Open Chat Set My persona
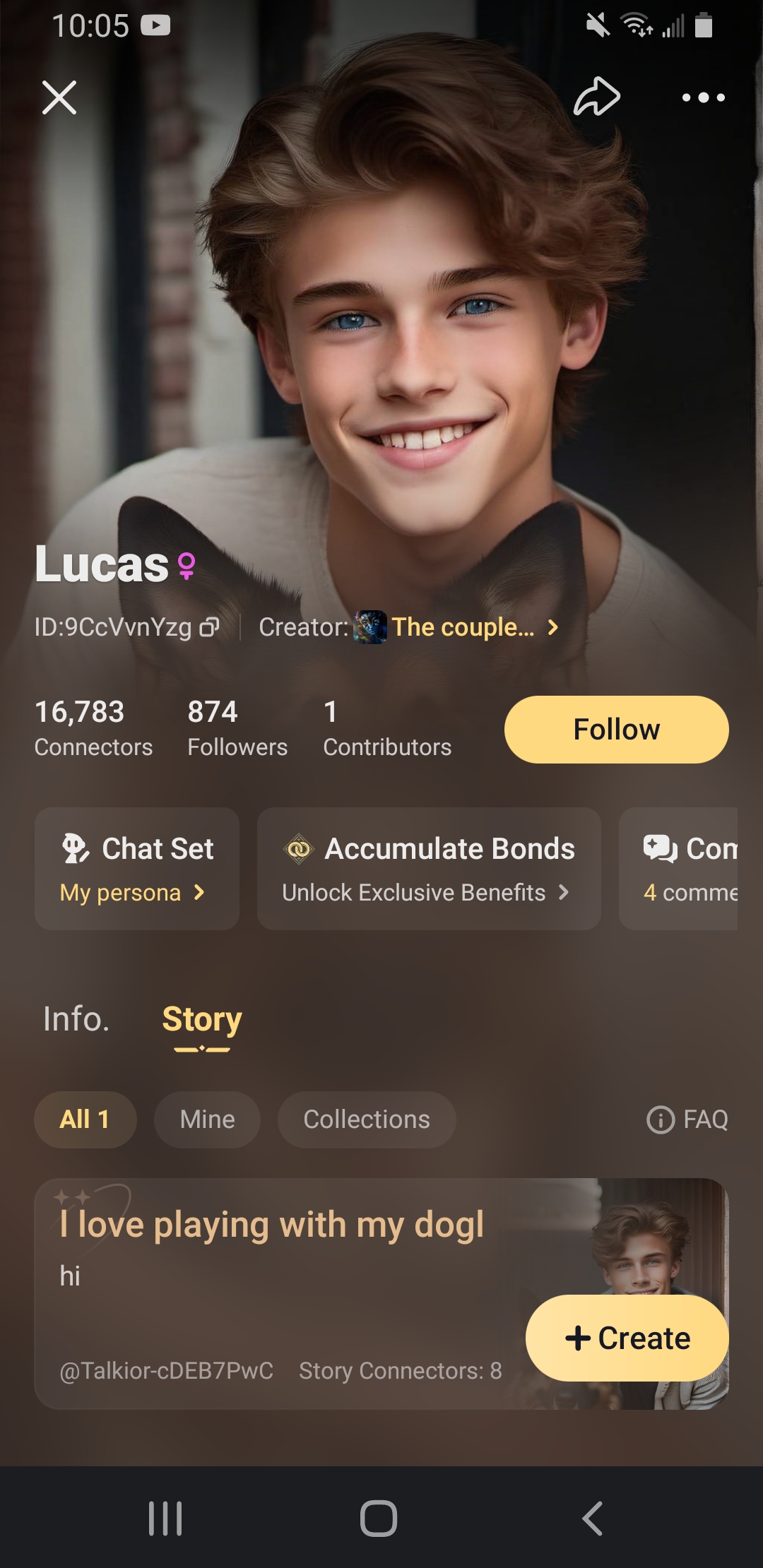The image size is (763, 1568). [136, 869]
